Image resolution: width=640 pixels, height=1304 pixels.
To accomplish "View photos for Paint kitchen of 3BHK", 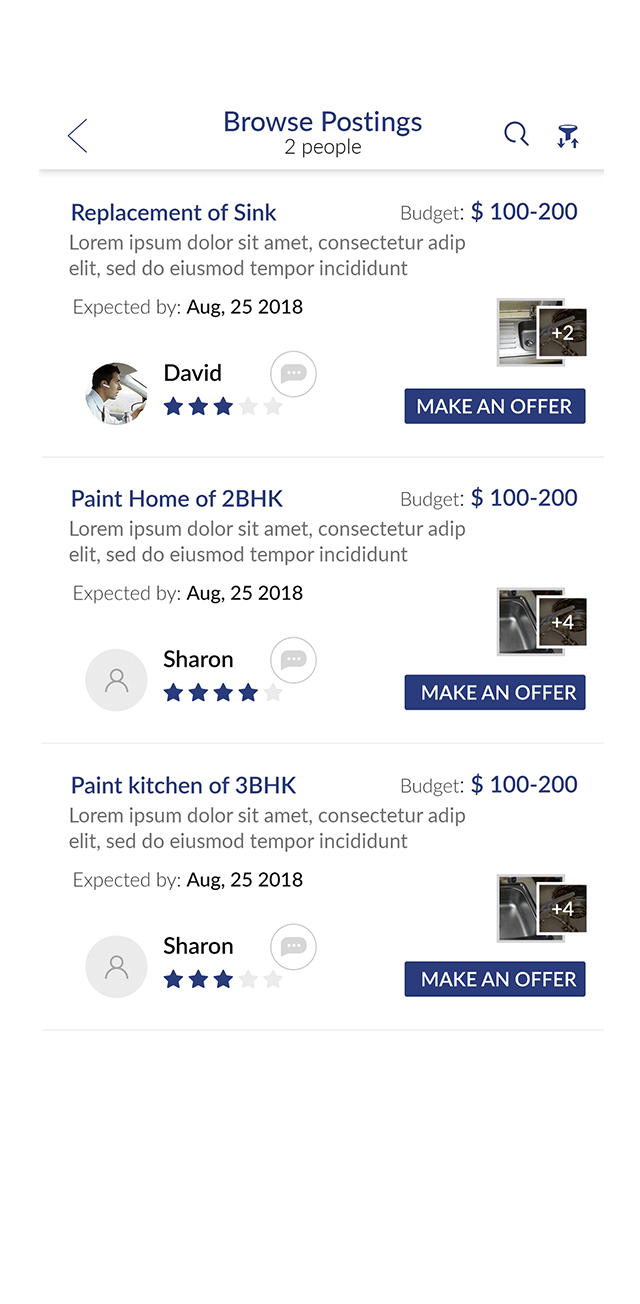I will [x=541, y=908].
